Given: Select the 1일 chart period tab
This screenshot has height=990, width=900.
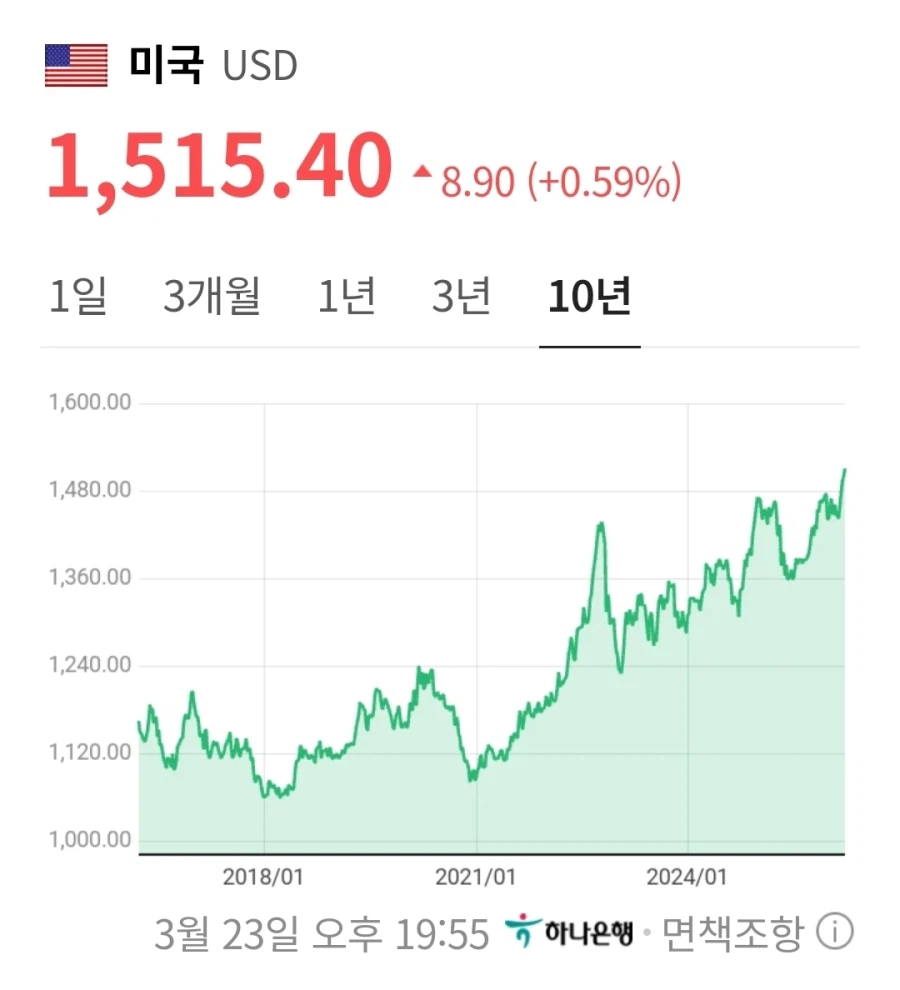Looking at the screenshot, I should tap(78, 297).
